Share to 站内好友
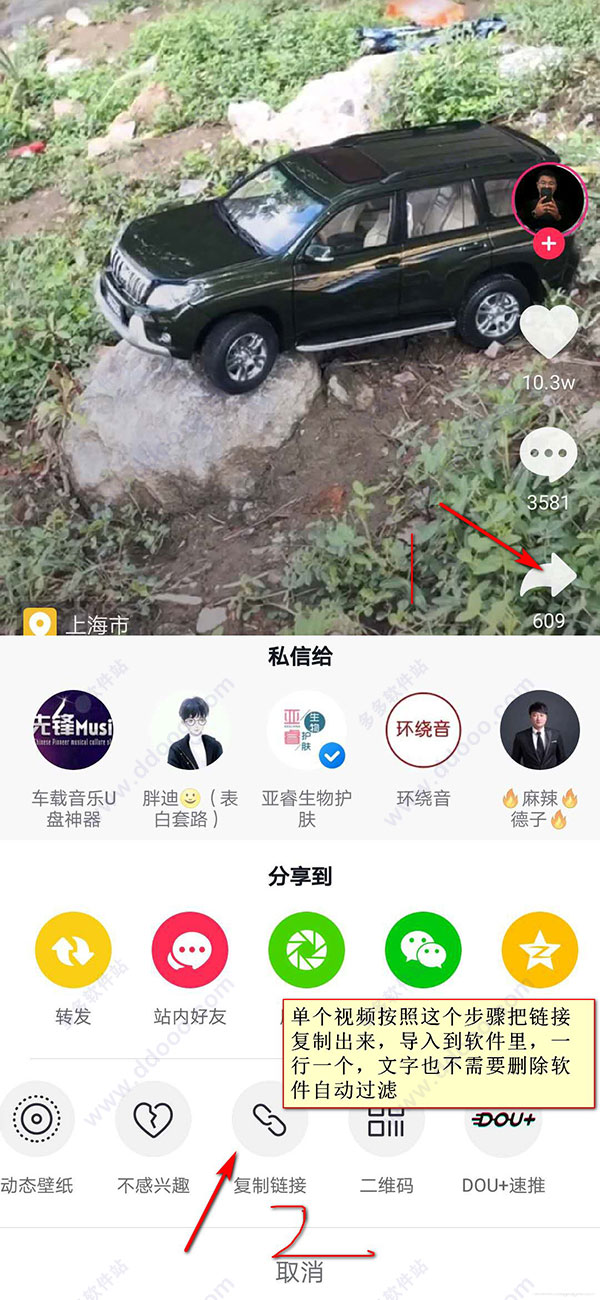 [x=190, y=950]
